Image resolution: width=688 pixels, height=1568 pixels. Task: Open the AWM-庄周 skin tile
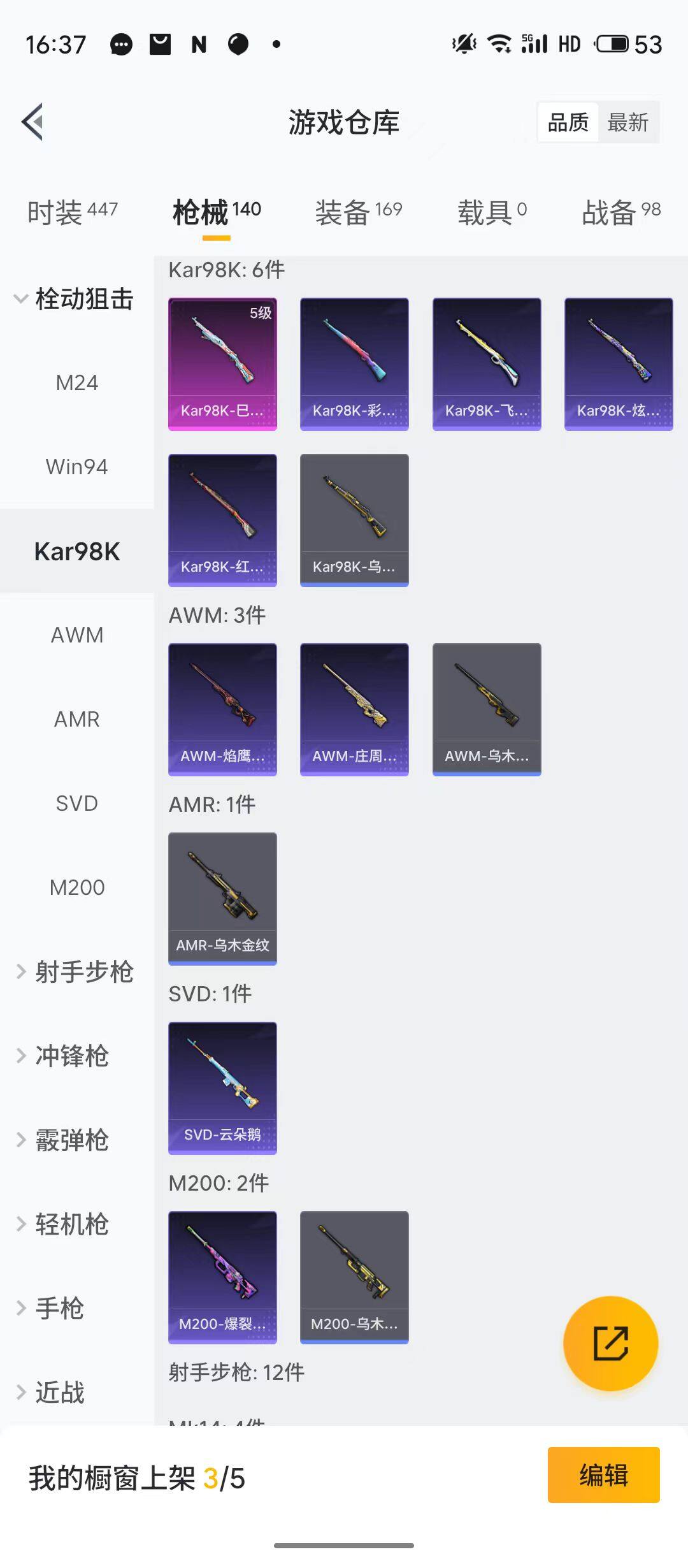pos(354,709)
